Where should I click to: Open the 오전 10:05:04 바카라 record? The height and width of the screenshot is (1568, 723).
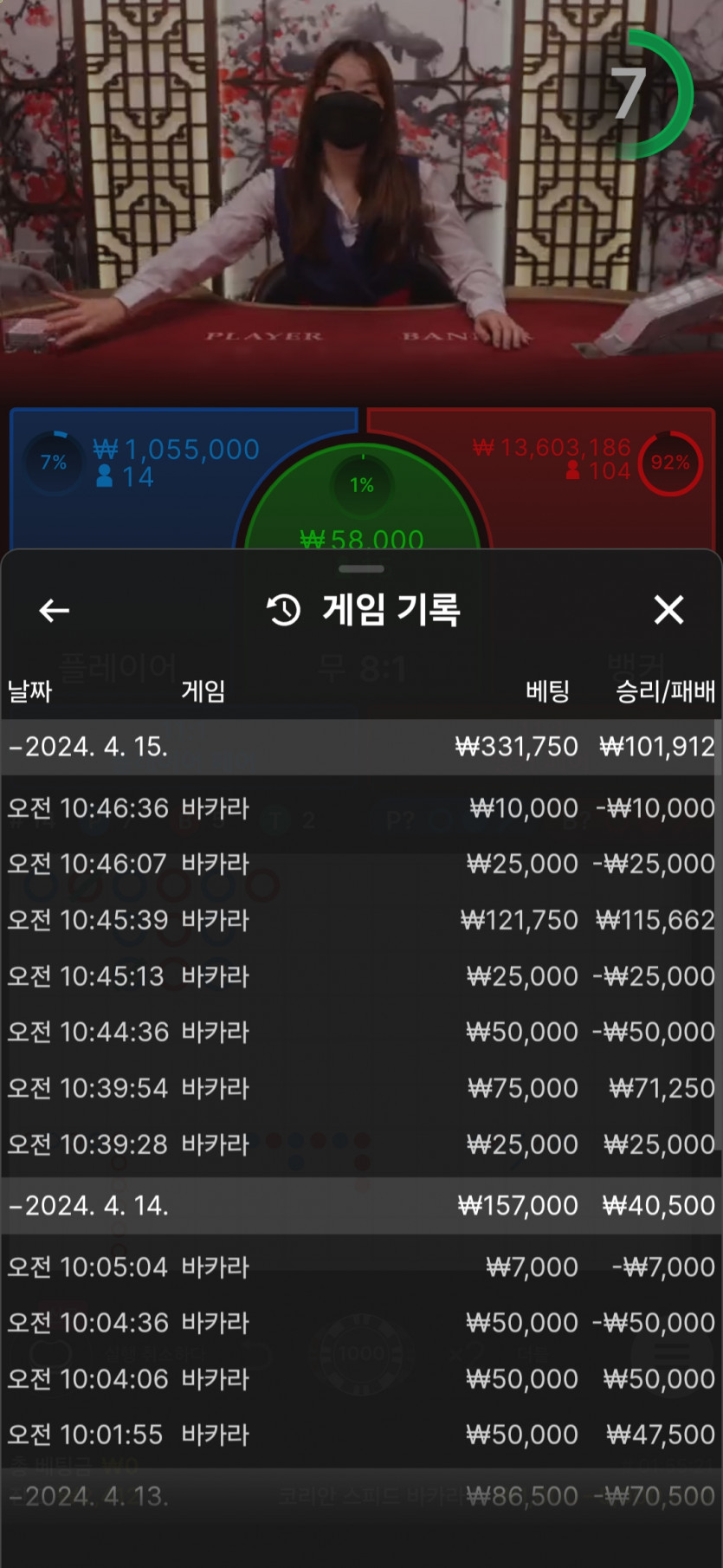click(360, 1267)
